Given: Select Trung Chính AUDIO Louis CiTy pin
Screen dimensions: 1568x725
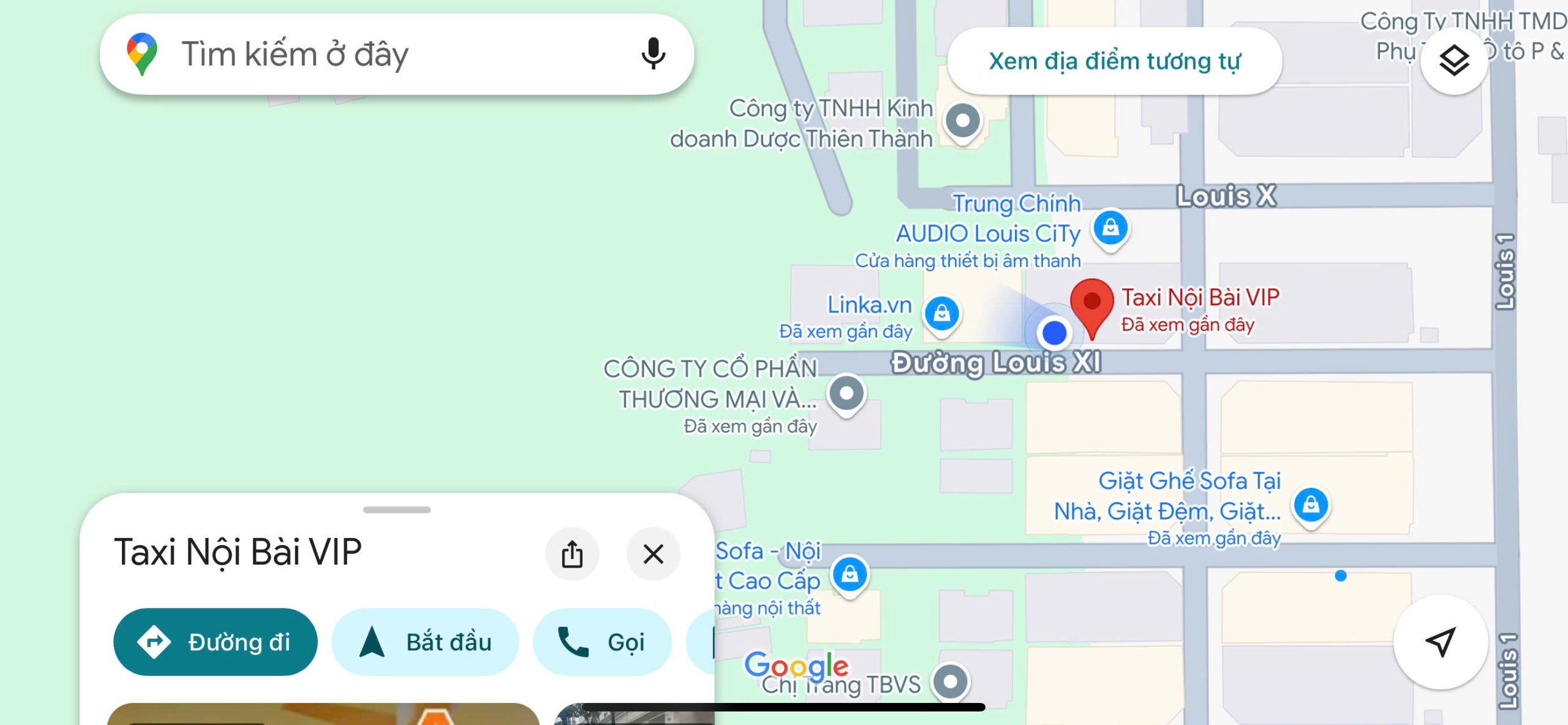Looking at the screenshot, I should click(1111, 229).
